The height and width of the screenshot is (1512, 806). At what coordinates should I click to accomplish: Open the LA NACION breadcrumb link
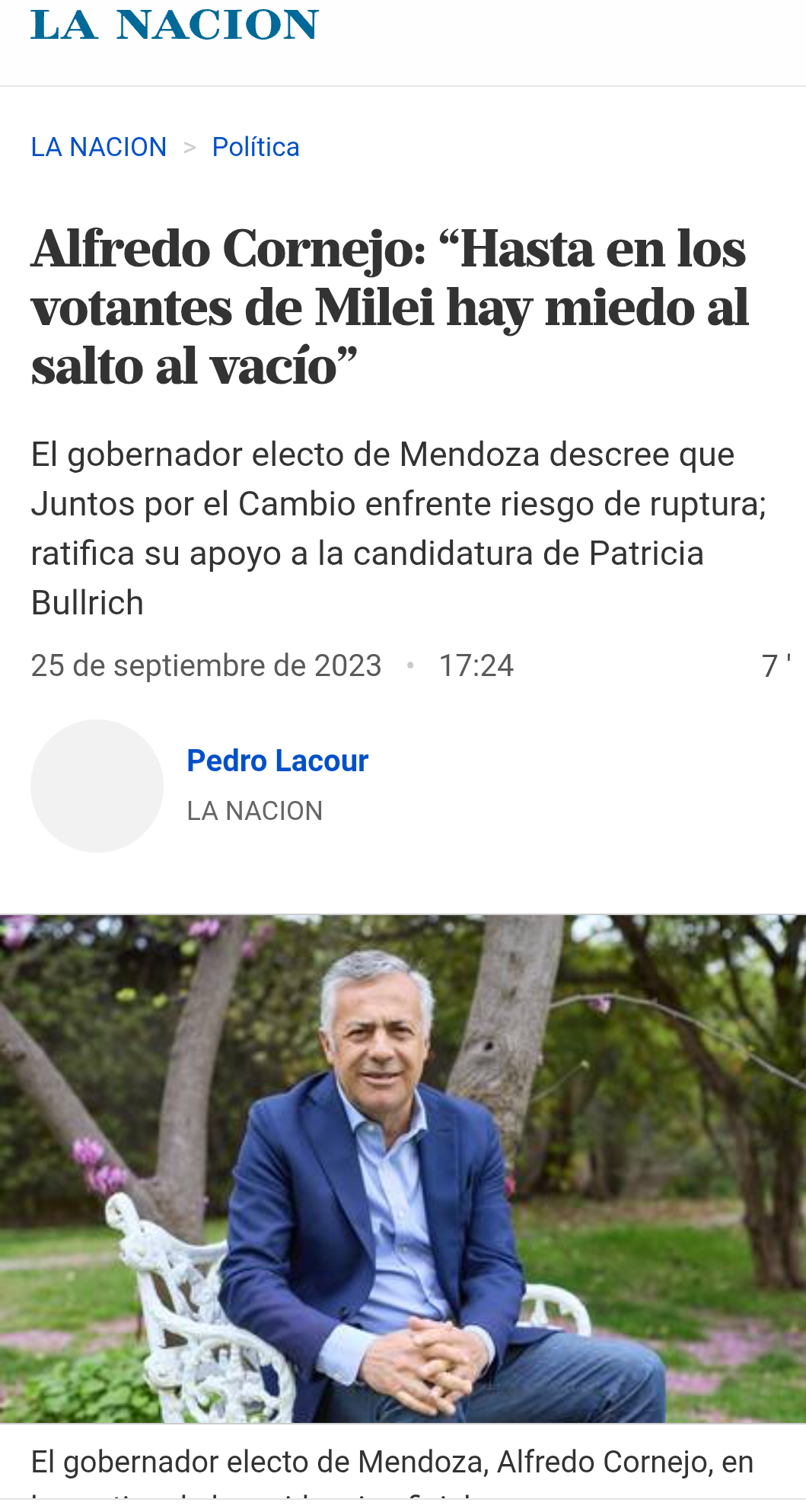(99, 147)
